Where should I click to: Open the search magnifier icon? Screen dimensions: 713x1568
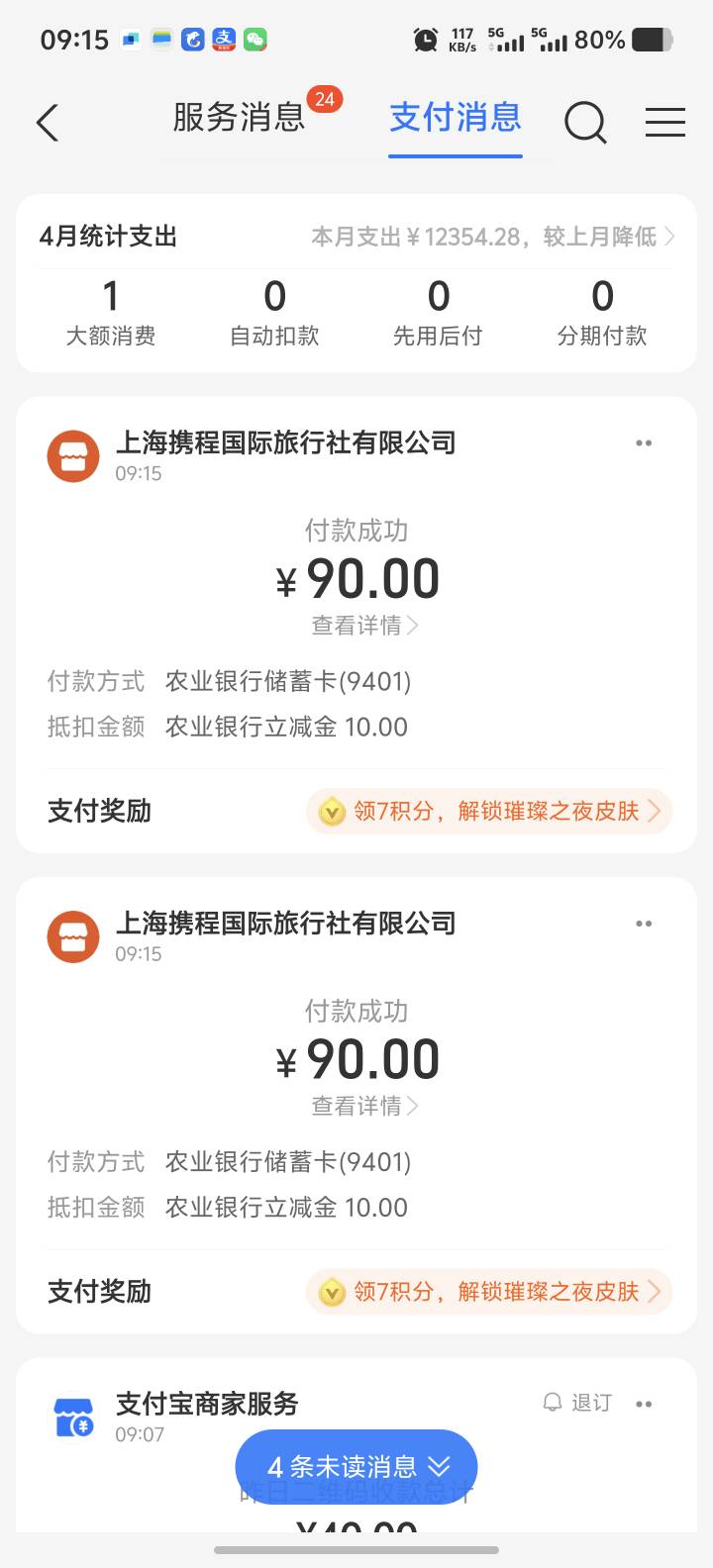coord(585,123)
